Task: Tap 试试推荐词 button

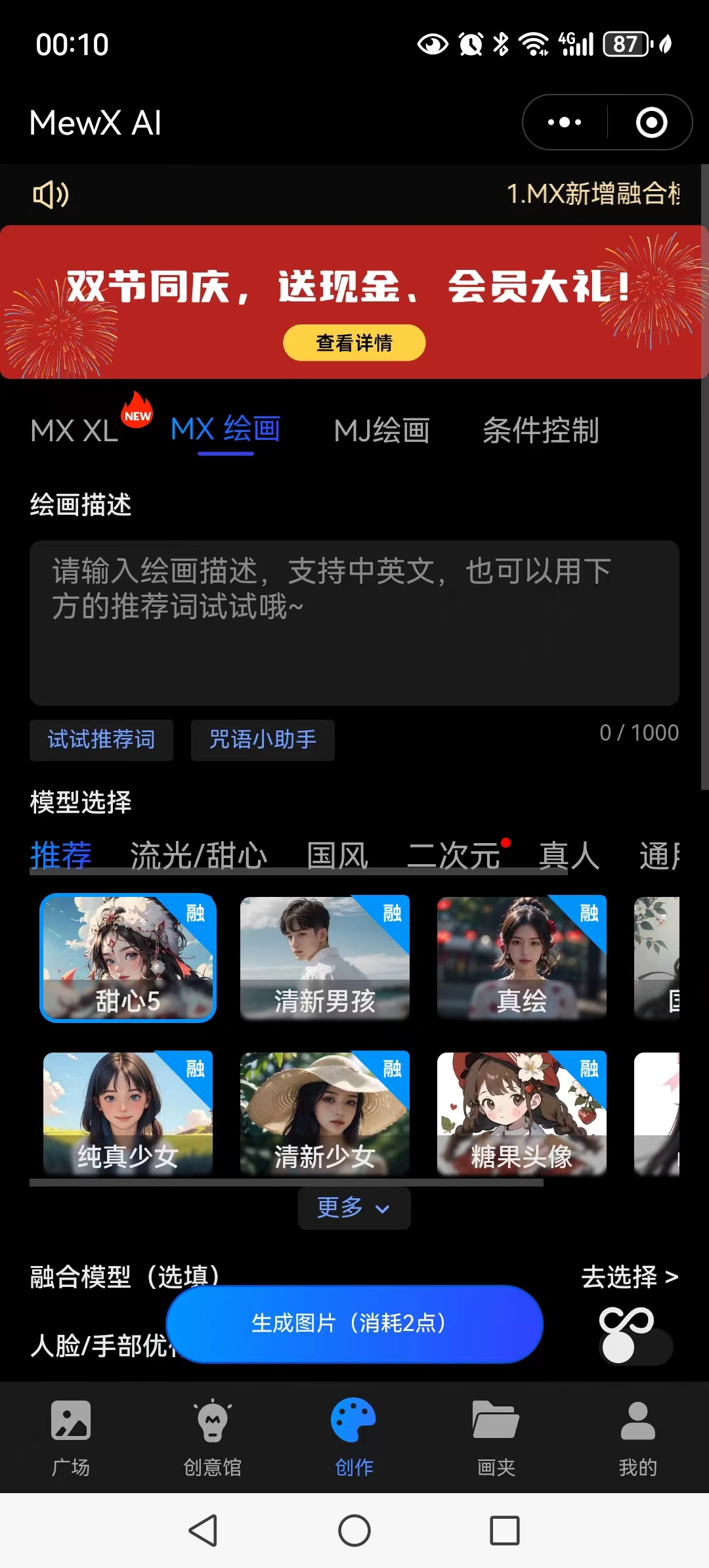Action: point(101,740)
